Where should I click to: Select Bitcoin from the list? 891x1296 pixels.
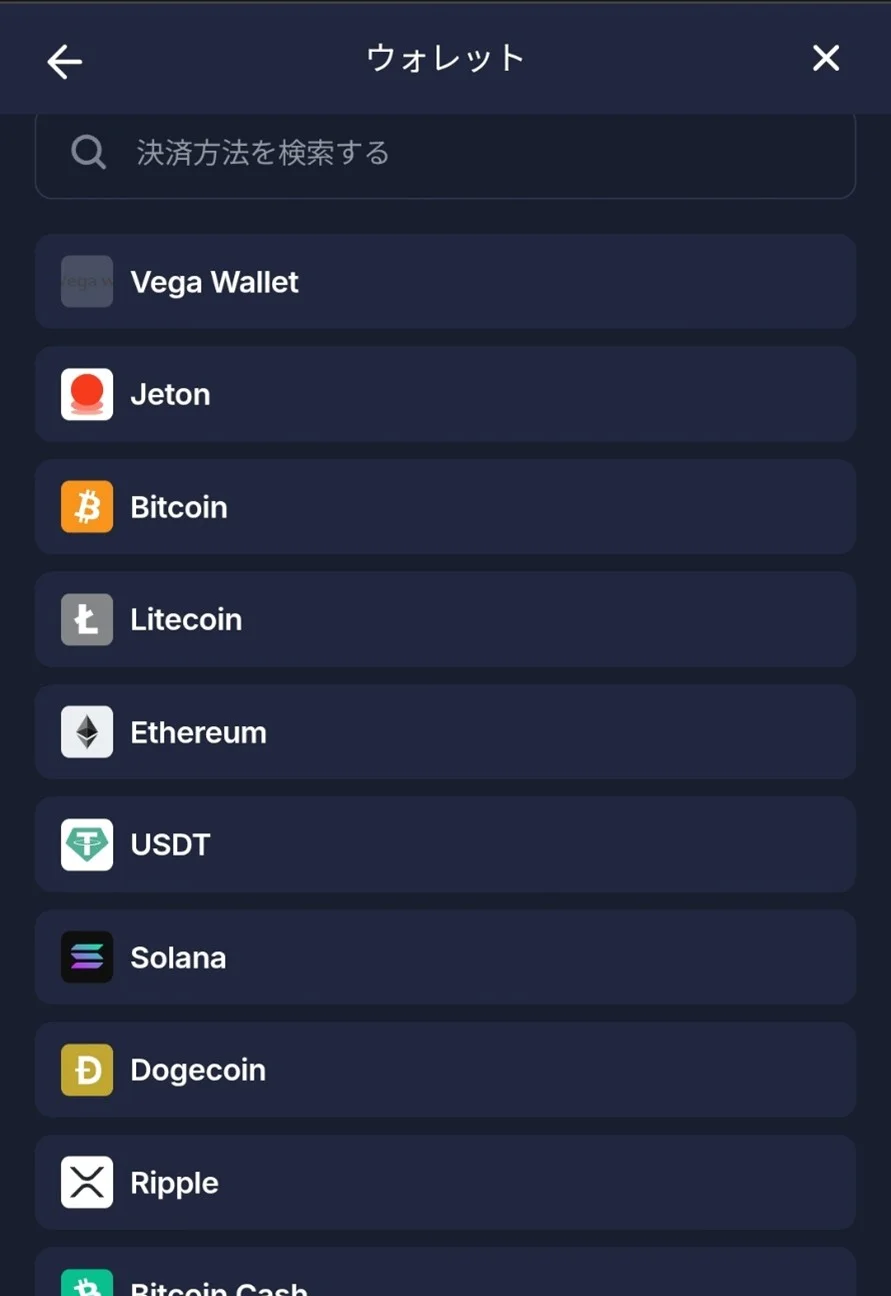[x=445, y=507]
